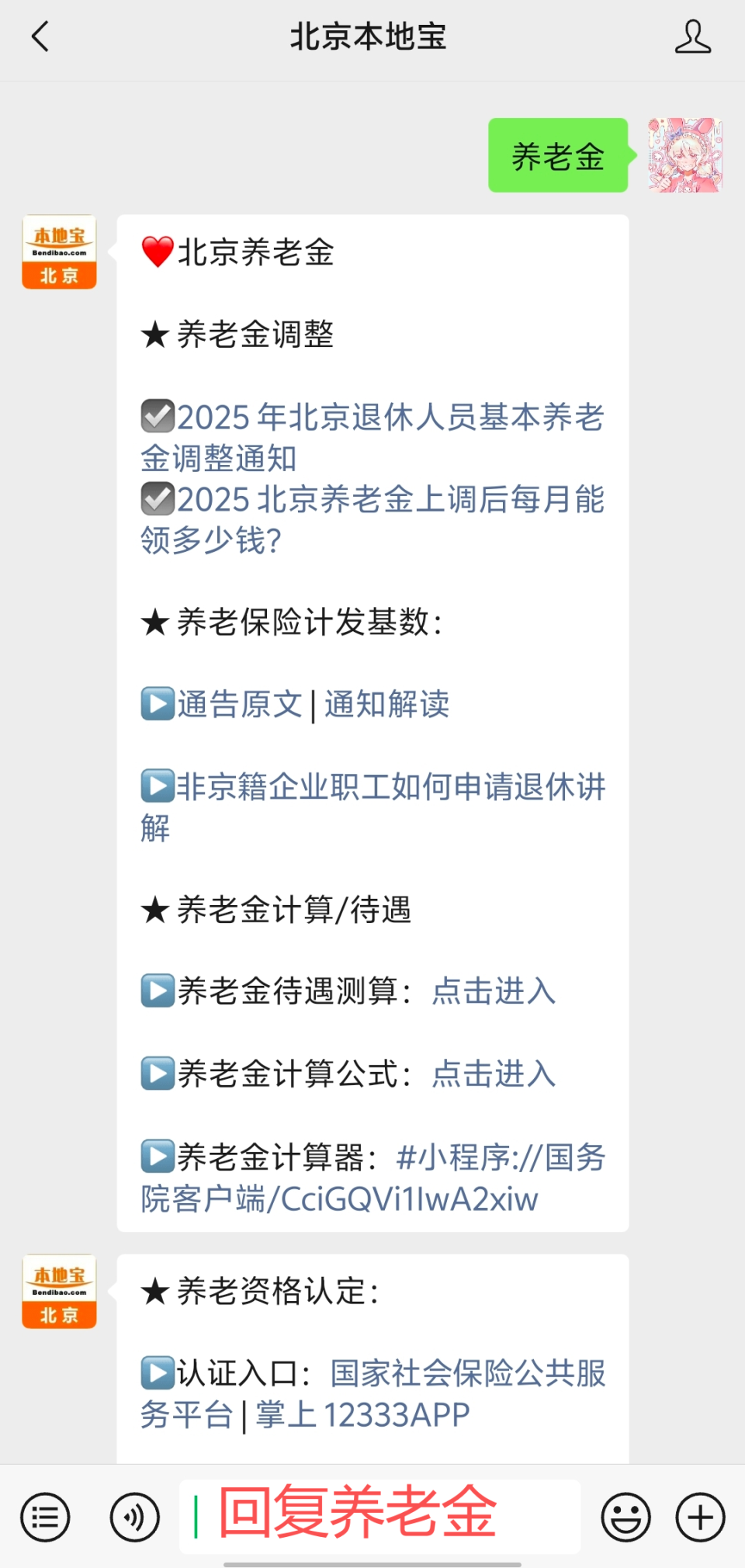Image resolution: width=745 pixels, height=1568 pixels.
Task: Click the play icon before 通告原文
Action: (x=157, y=703)
